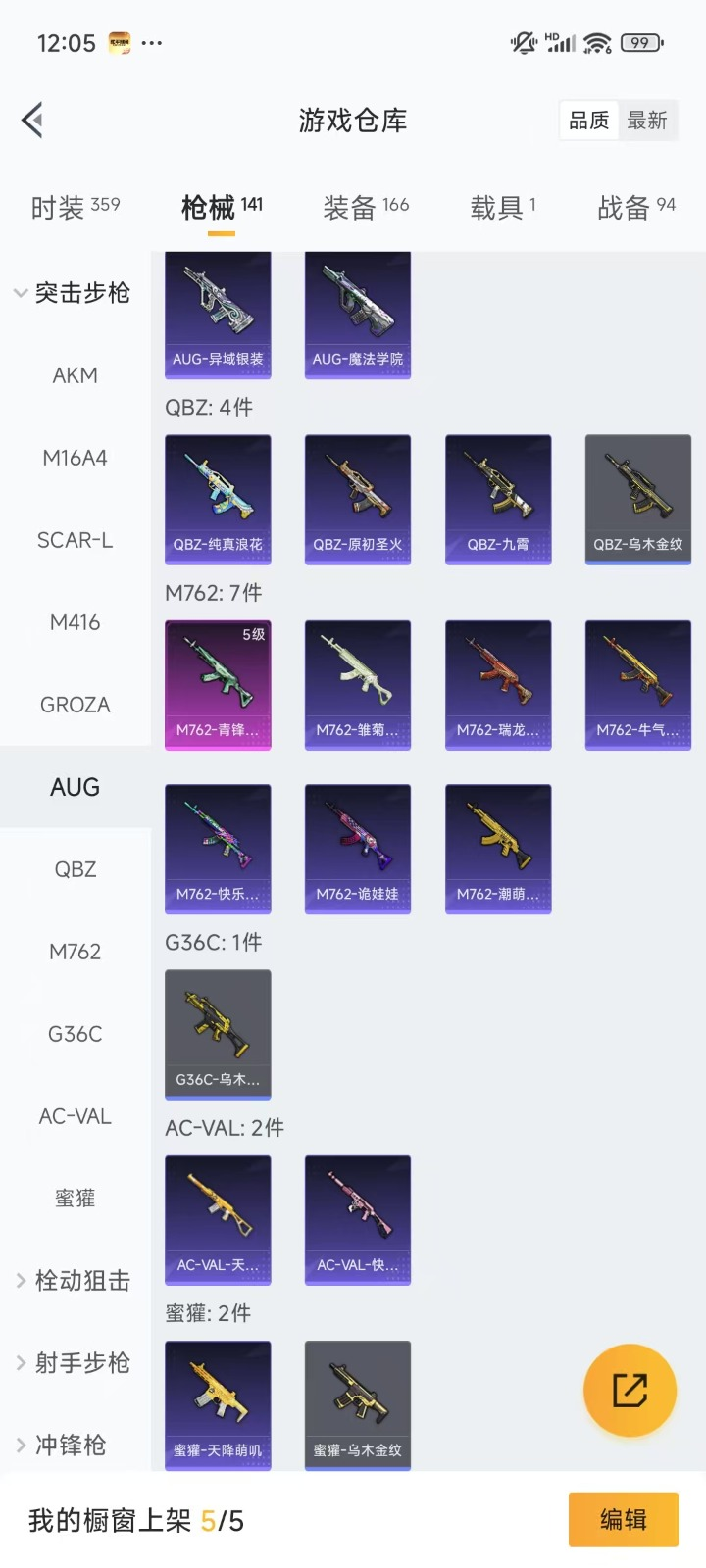Screen dimensions: 706x1568
Task: Open the level 5 M762-青锋 skin
Action: (x=218, y=684)
